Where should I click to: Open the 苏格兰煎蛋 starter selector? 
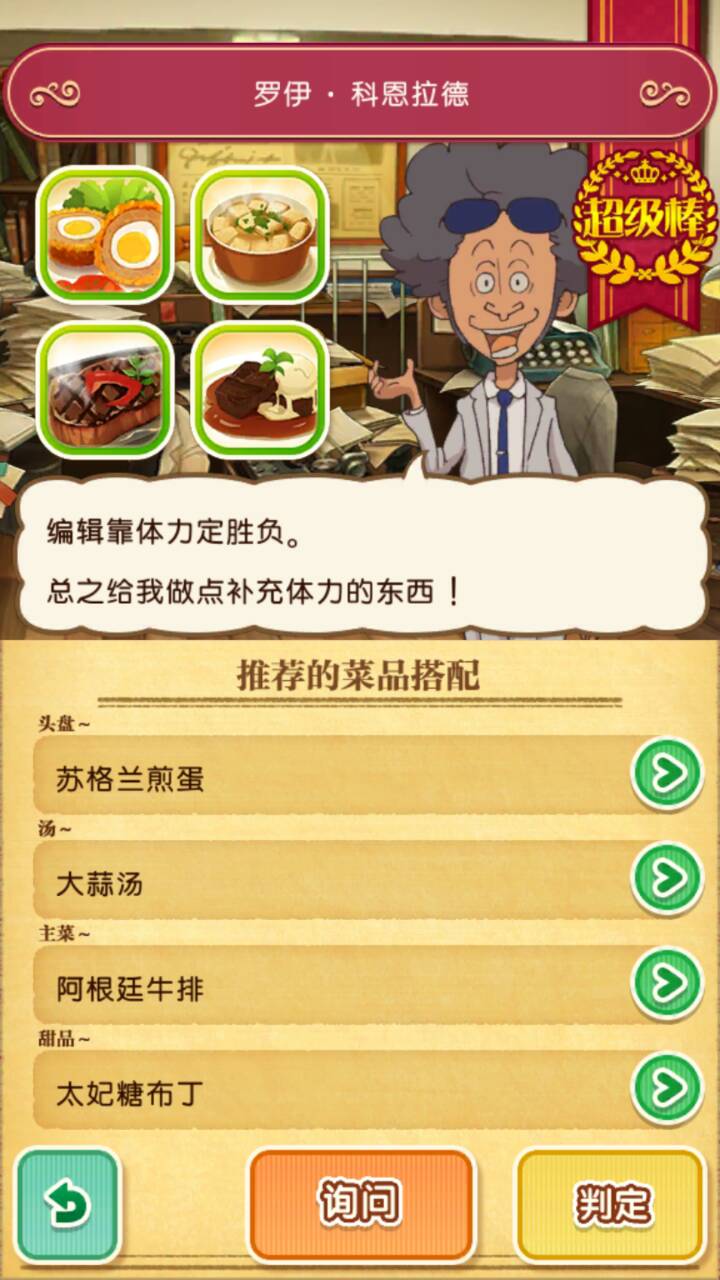tap(667, 773)
